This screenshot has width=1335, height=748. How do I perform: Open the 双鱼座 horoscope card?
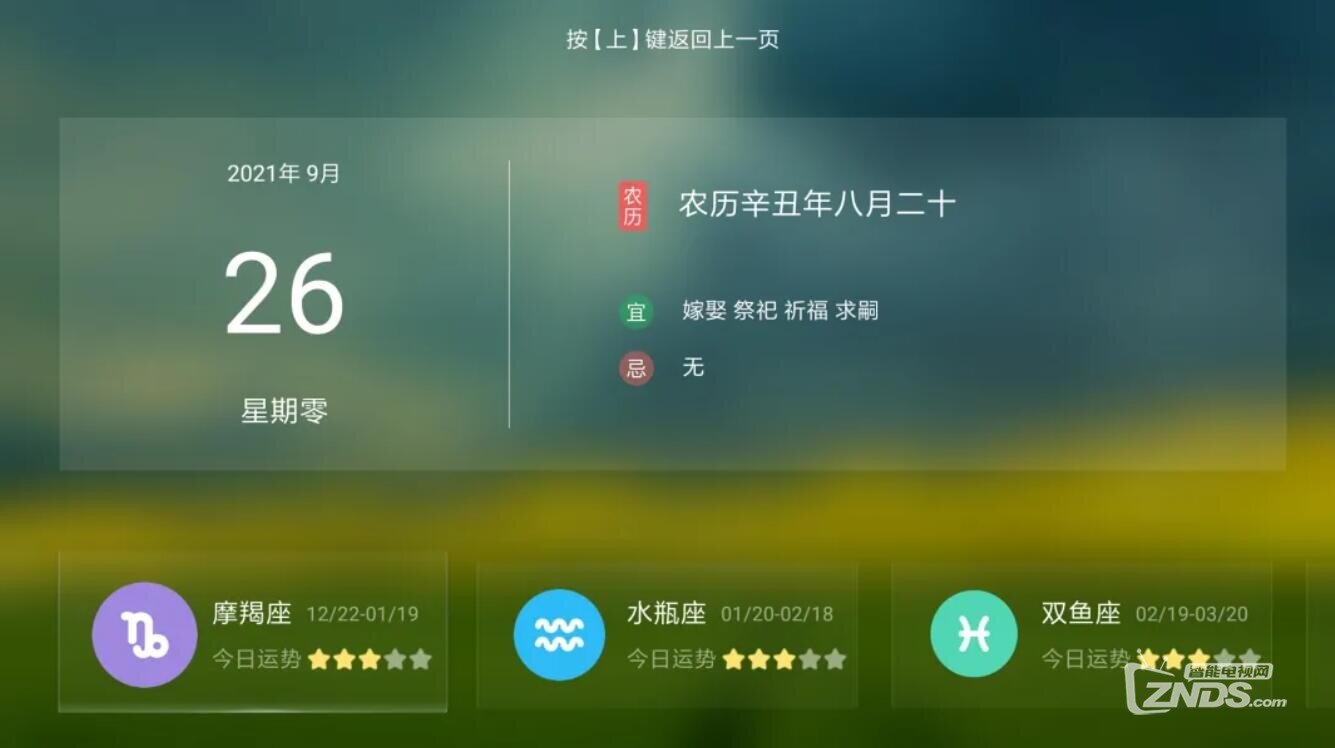tap(1080, 634)
